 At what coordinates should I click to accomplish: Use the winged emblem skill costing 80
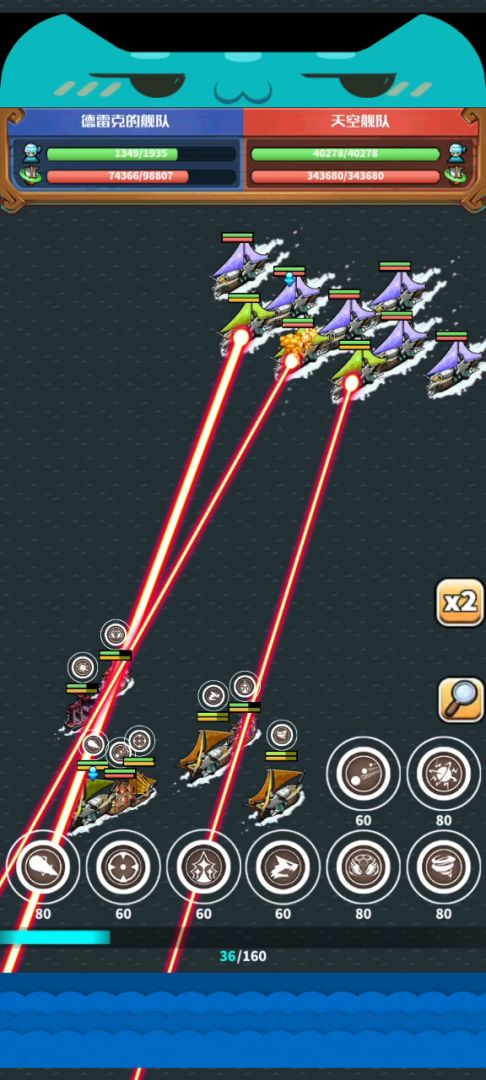coord(363,867)
